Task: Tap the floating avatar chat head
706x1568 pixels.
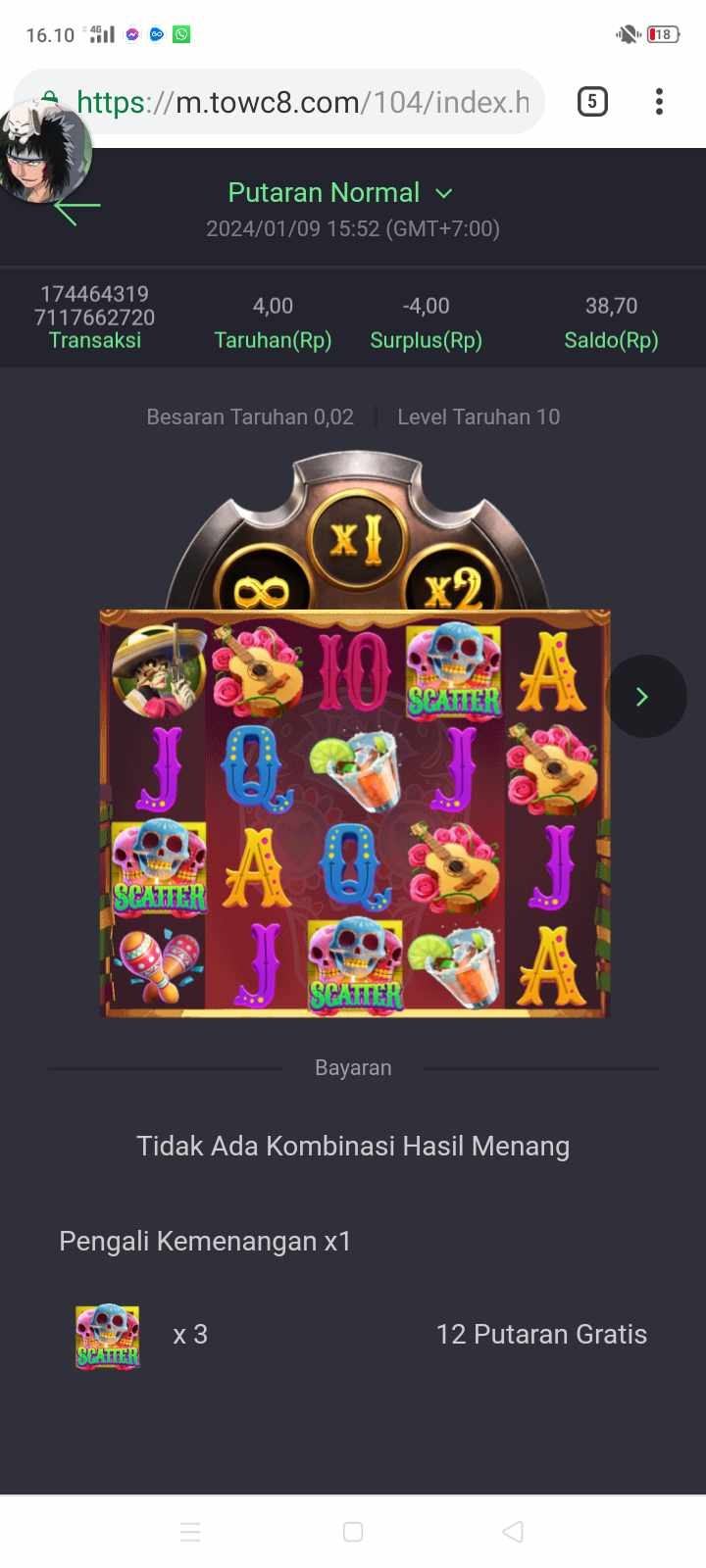Action: pos(45,152)
